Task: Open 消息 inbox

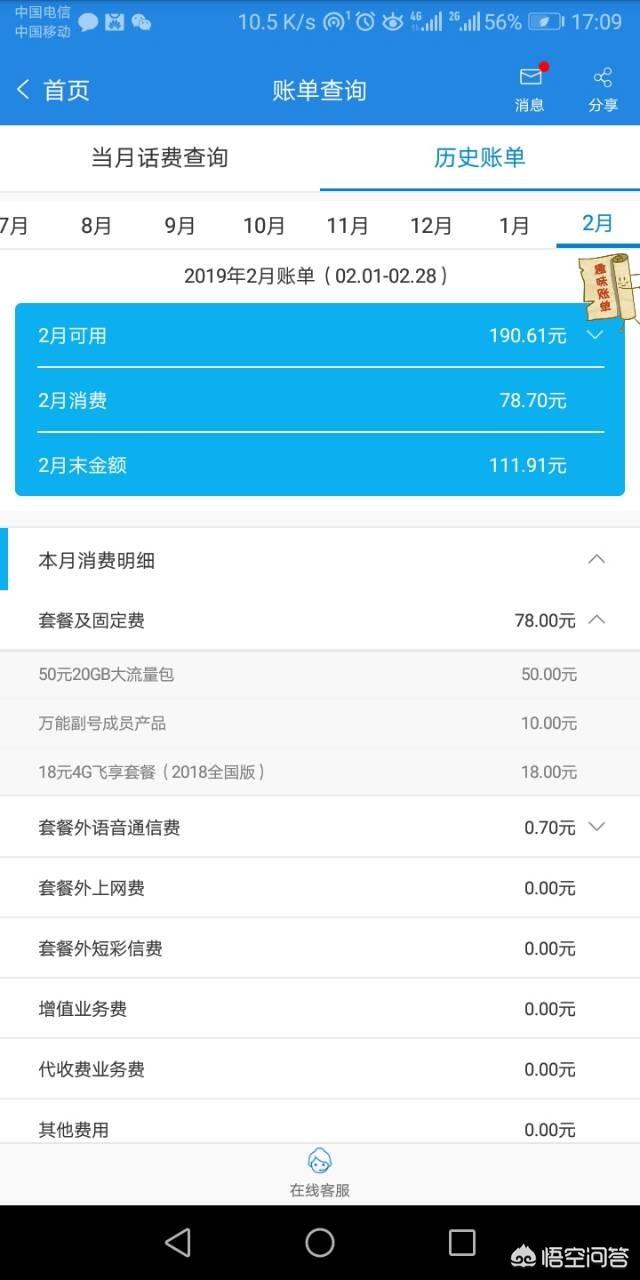Action: pyautogui.click(x=529, y=88)
